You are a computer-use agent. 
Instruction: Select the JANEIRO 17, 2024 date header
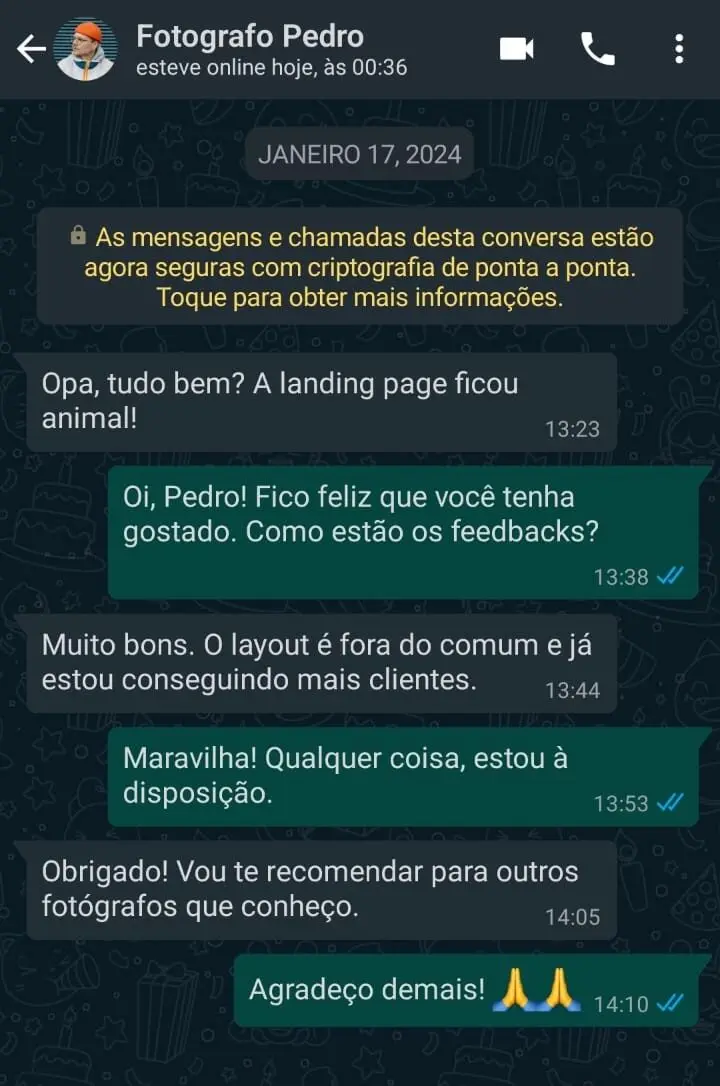point(359,154)
